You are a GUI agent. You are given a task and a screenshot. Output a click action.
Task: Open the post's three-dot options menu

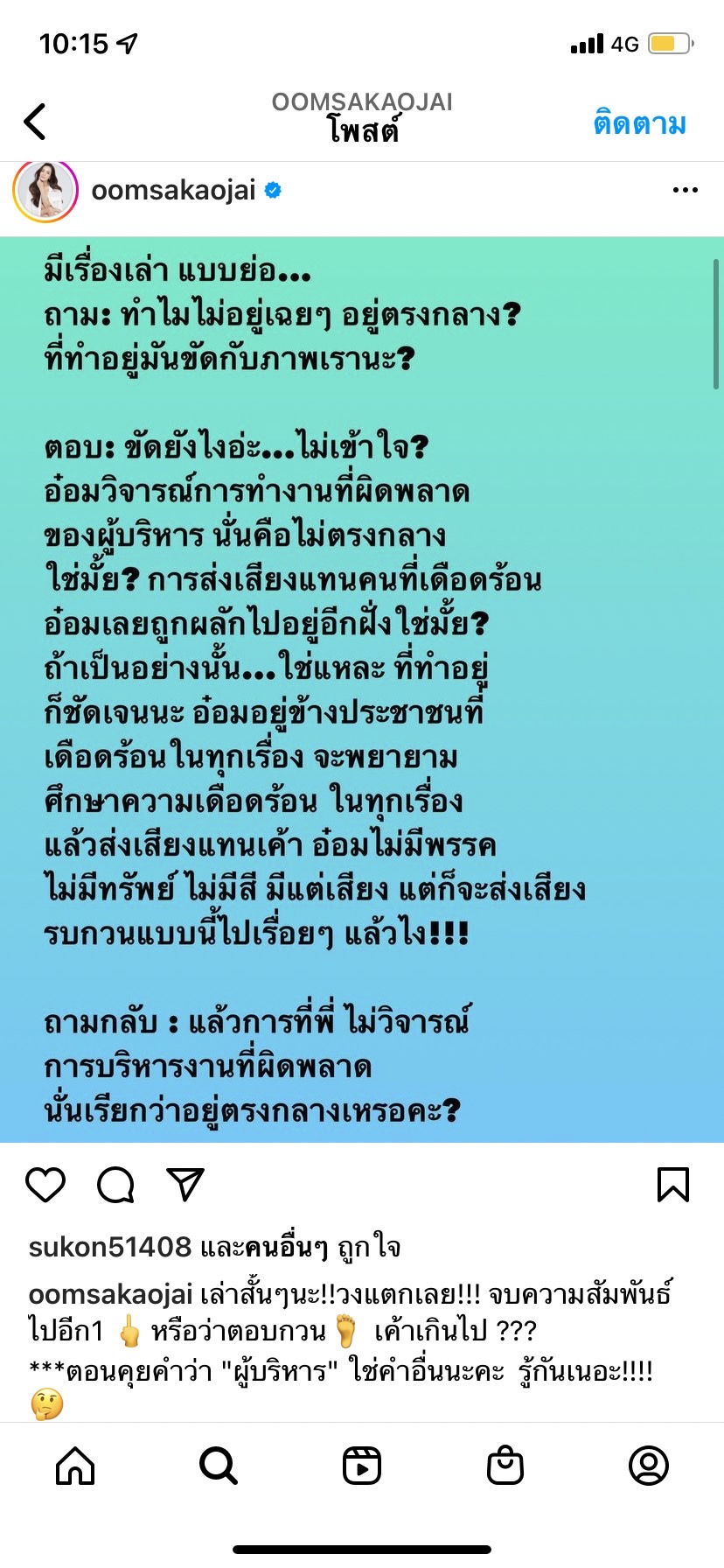[685, 190]
